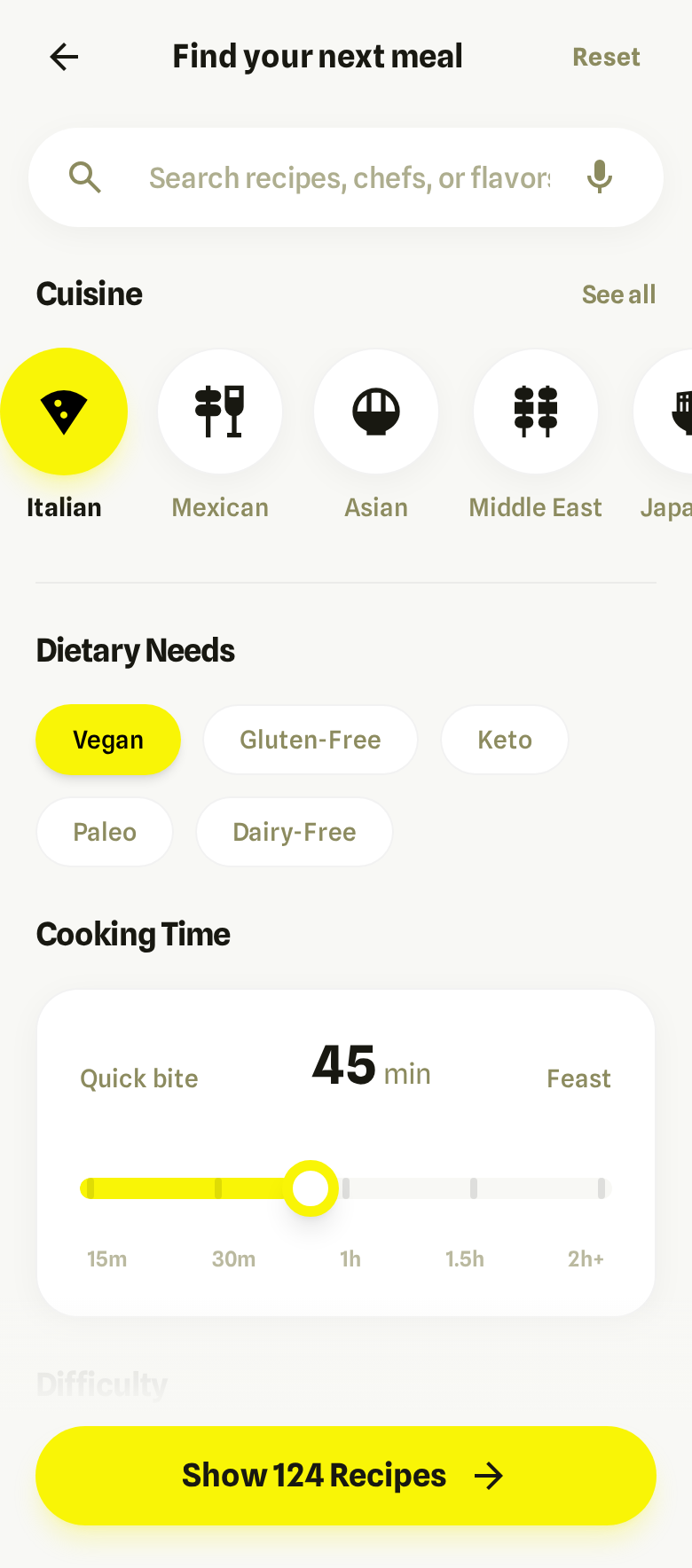The height and width of the screenshot is (1568, 692).
Task: Open the Cuisine section header
Action: tap(89, 294)
